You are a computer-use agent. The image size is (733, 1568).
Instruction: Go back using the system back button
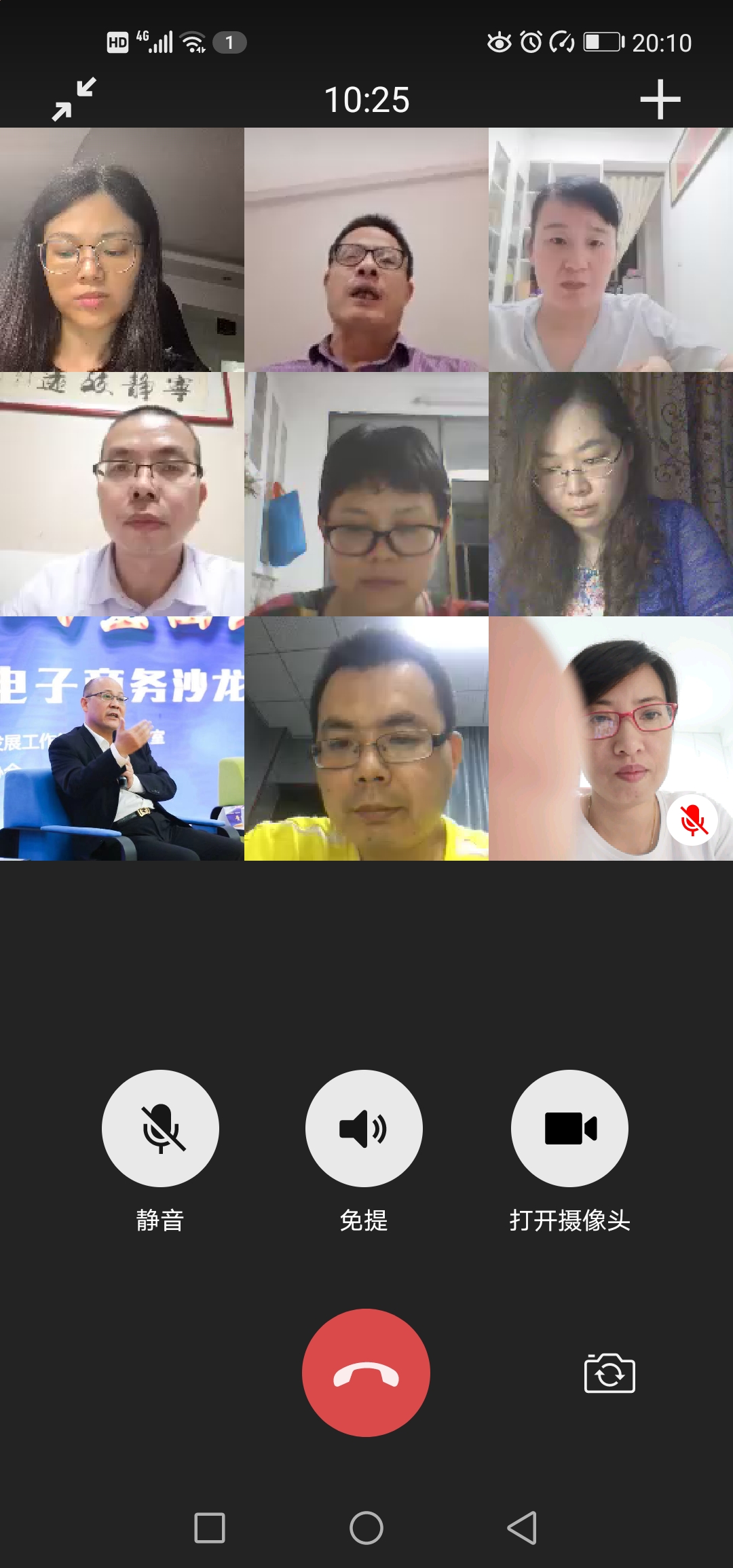click(522, 1528)
